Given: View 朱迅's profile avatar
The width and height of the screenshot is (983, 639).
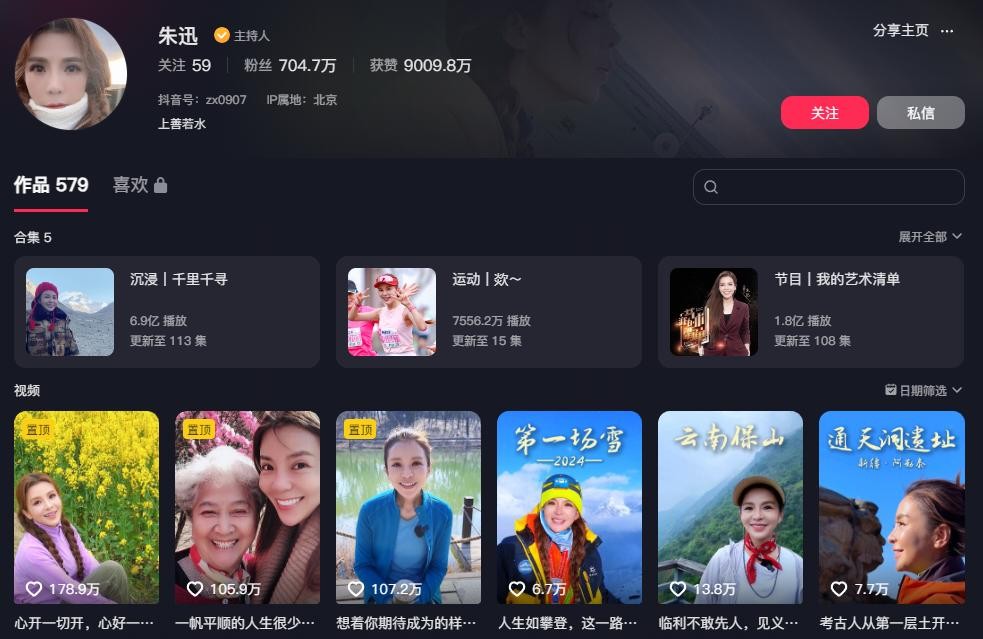Looking at the screenshot, I should pyautogui.click(x=71, y=73).
